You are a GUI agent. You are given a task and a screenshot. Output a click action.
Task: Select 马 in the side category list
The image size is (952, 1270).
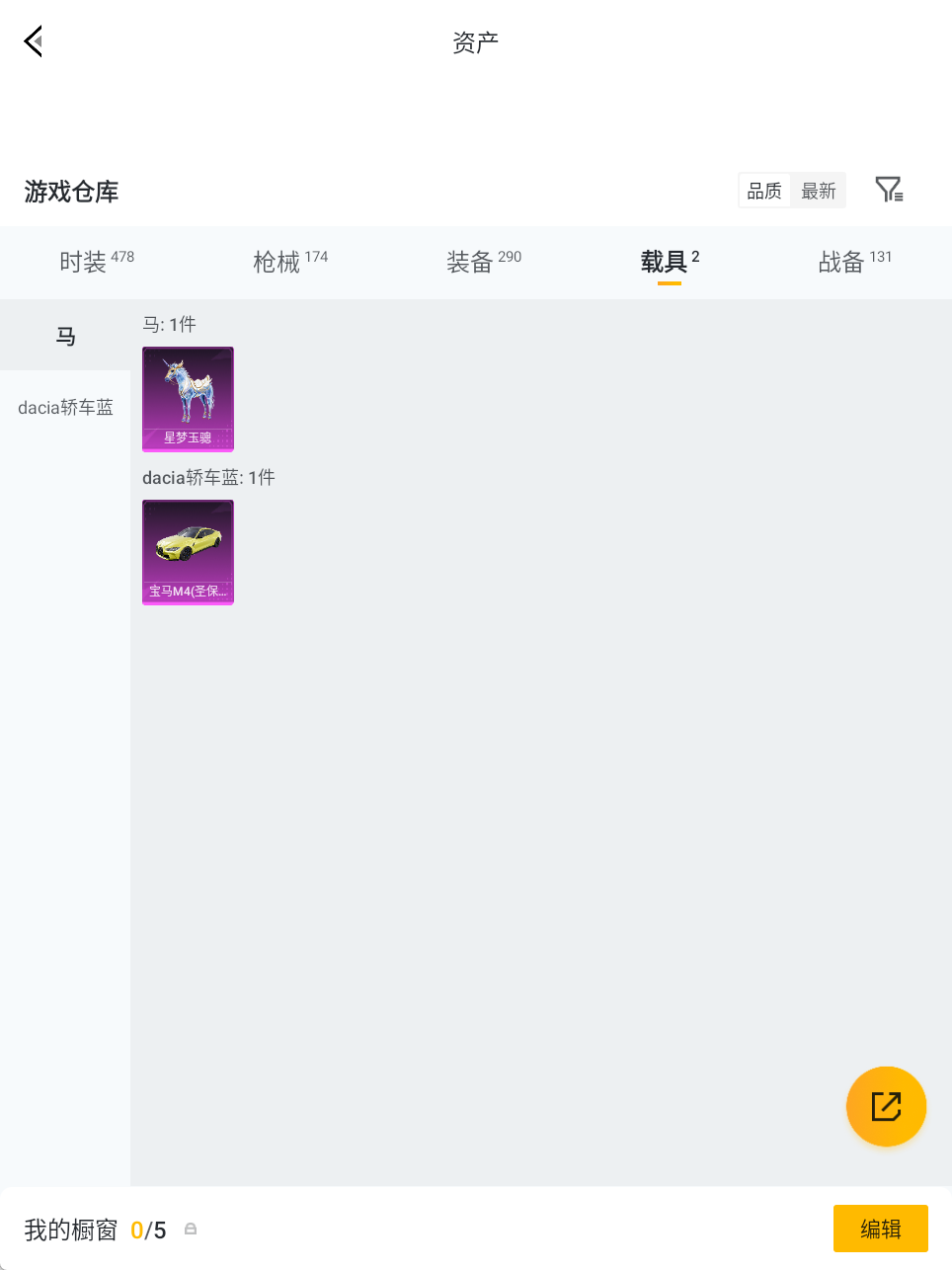[65, 336]
